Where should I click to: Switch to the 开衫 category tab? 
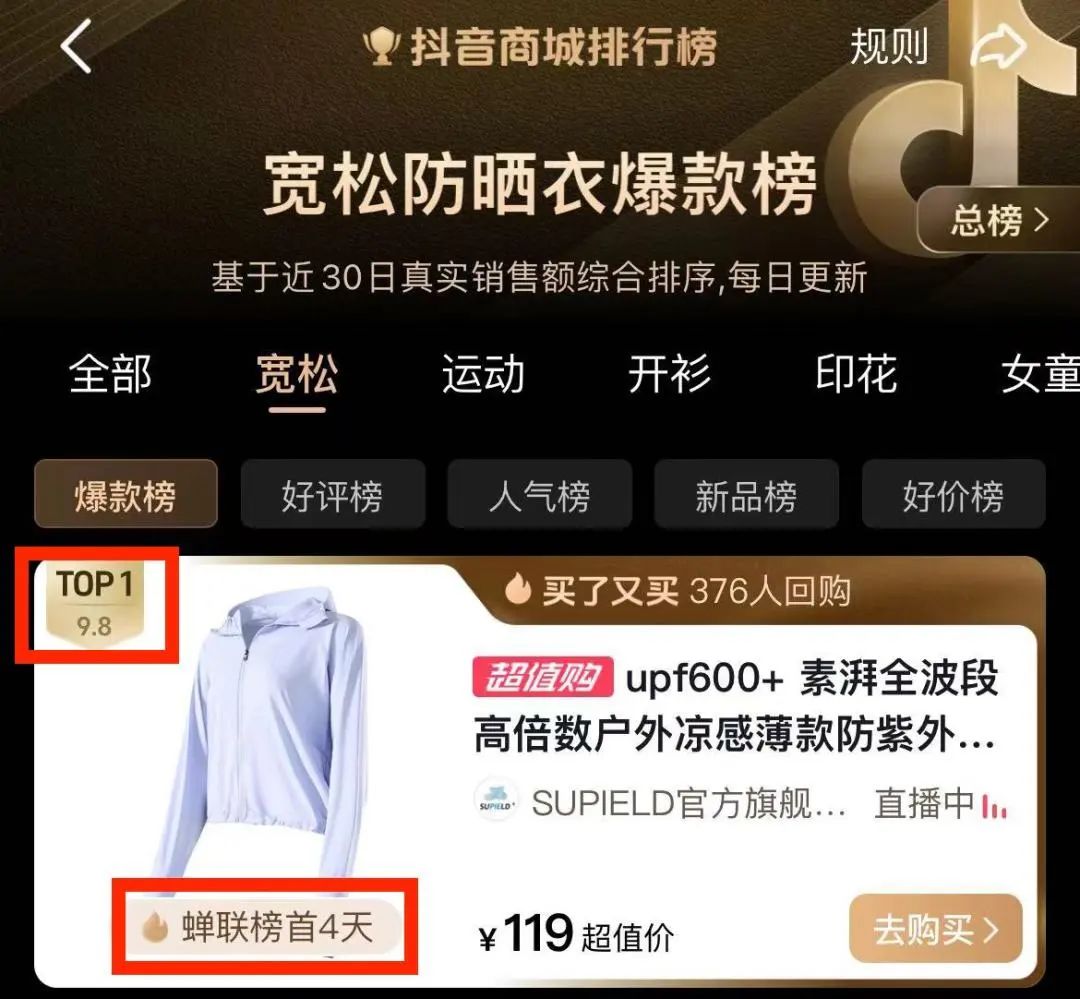click(x=669, y=376)
